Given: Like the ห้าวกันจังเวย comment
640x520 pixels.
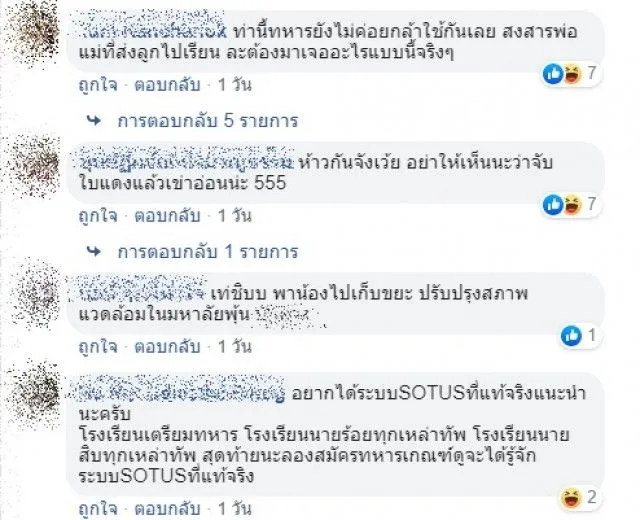Looking at the screenshot, I should 97,214.
